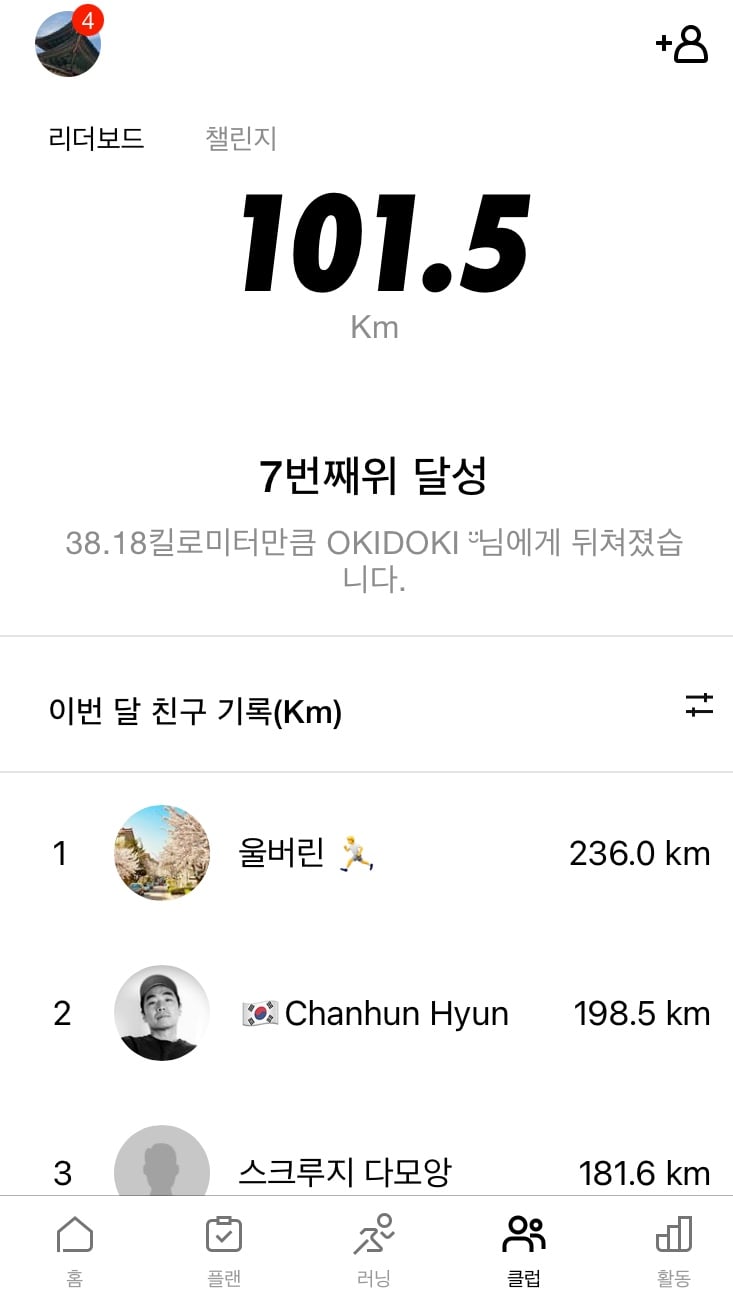Image resolution: width=733 pixels, height=1294 pixels.
Task: Switch to the 챌린지 tab
Action: [x=241, y=138]
